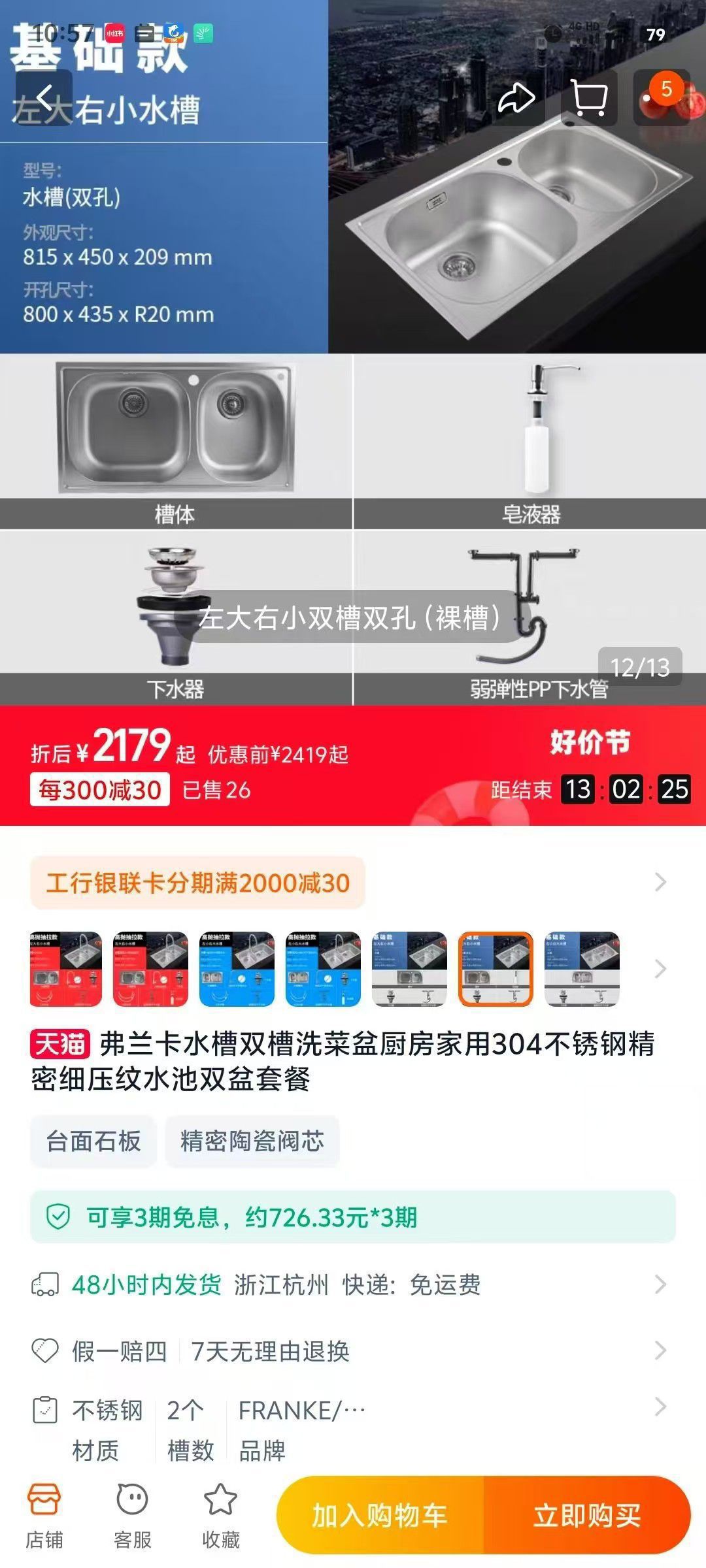This screenshot has height=1568, width=706.
Task: Tap the 精密陶瓷阀芯 tag
Action: click(x=252, y=1141)
